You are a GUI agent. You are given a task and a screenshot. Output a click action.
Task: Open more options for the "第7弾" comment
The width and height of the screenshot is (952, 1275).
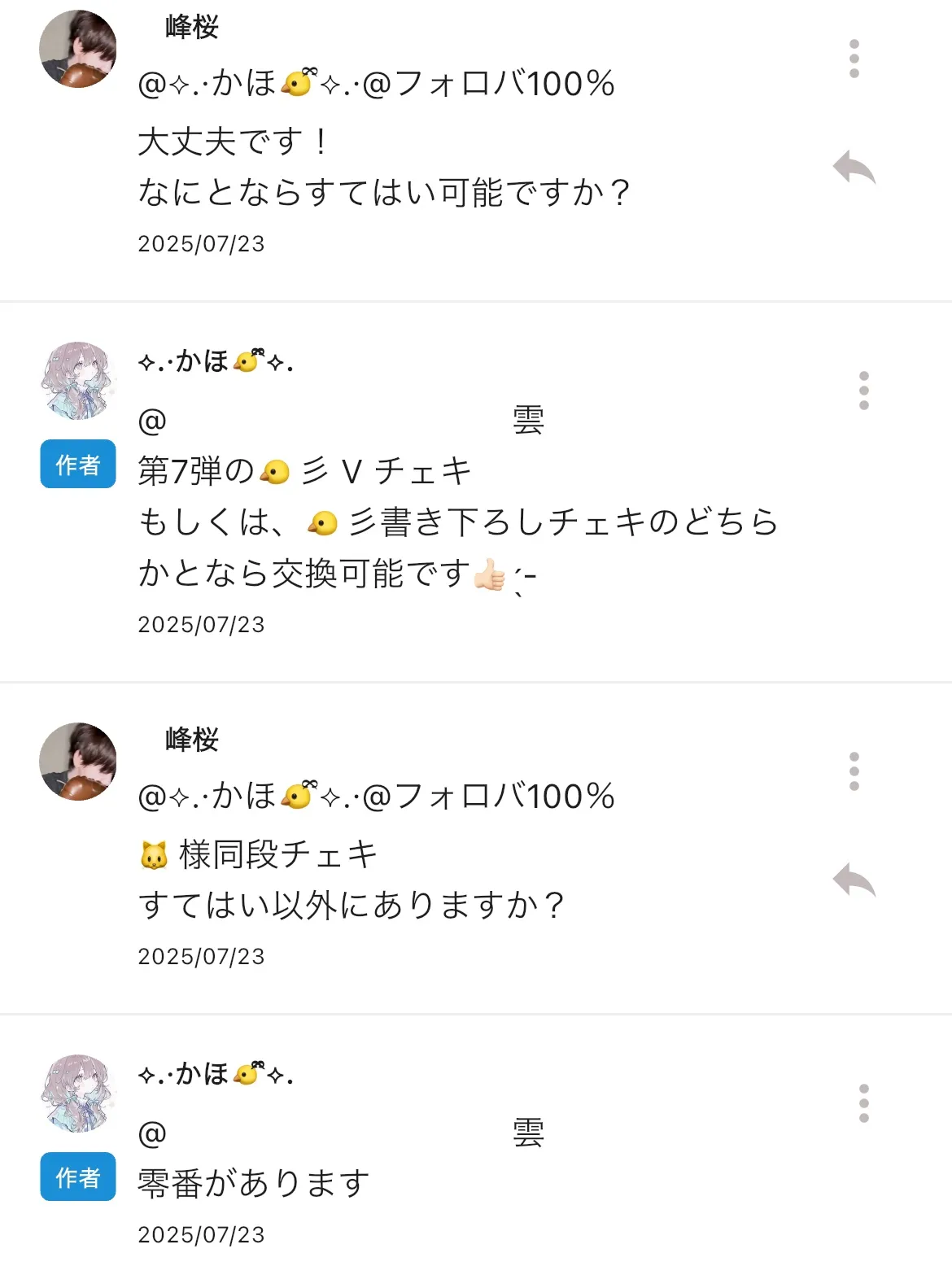863,391
